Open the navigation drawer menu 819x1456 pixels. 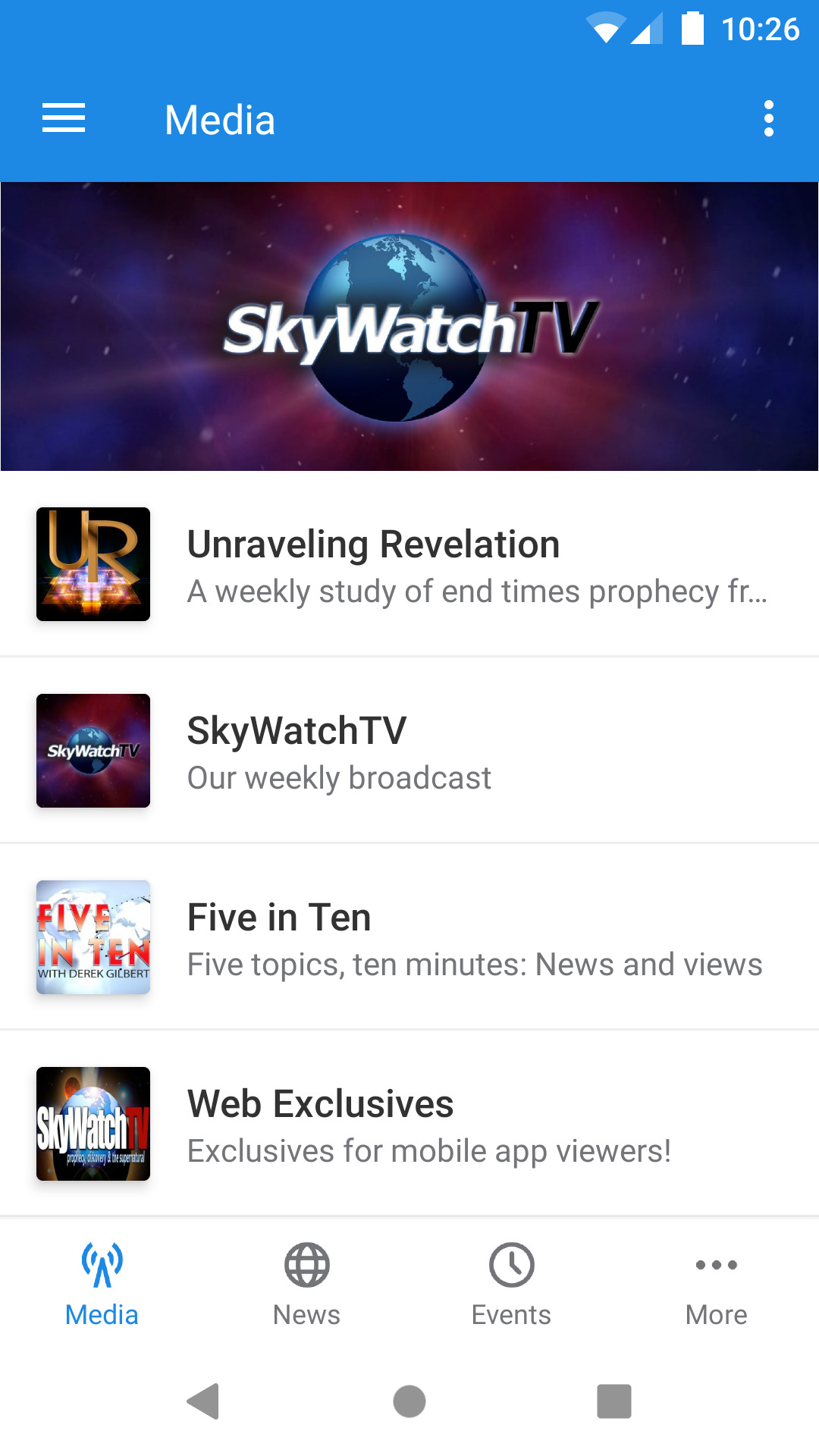pos(63,118)
